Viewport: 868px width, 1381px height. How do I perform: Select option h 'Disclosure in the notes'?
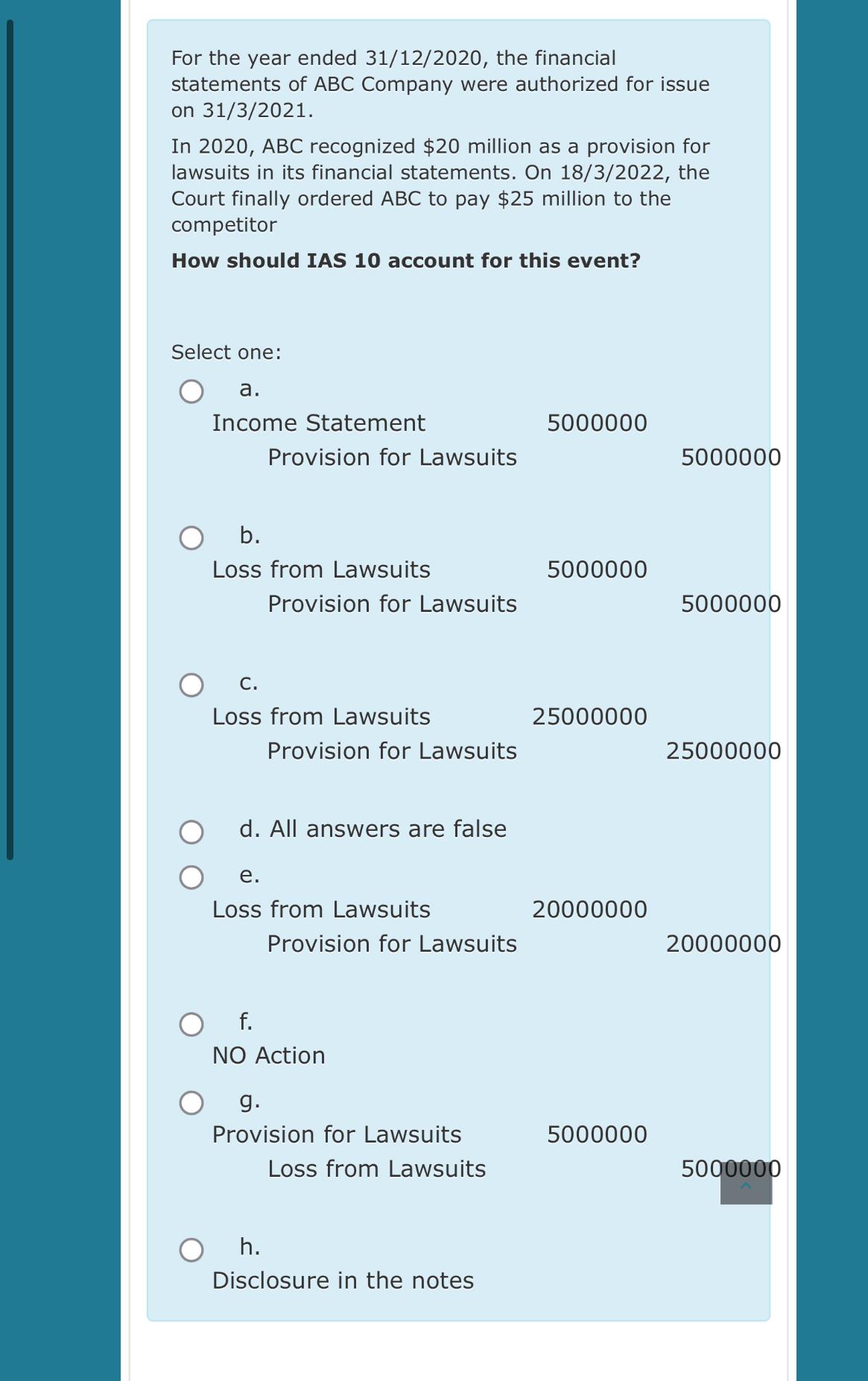point(191,1248)
